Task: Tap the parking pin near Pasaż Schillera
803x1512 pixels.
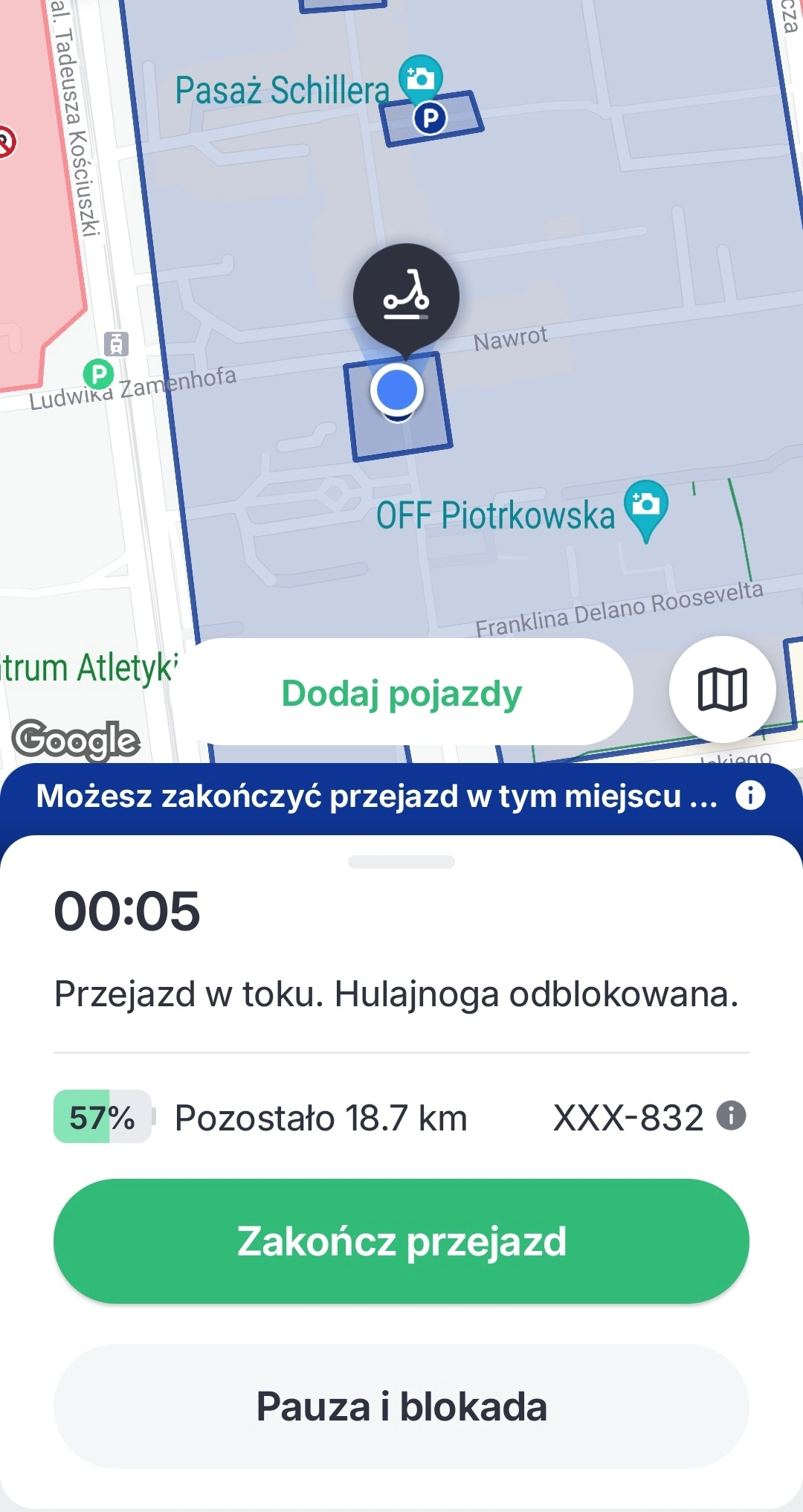Action: (430, 118)
